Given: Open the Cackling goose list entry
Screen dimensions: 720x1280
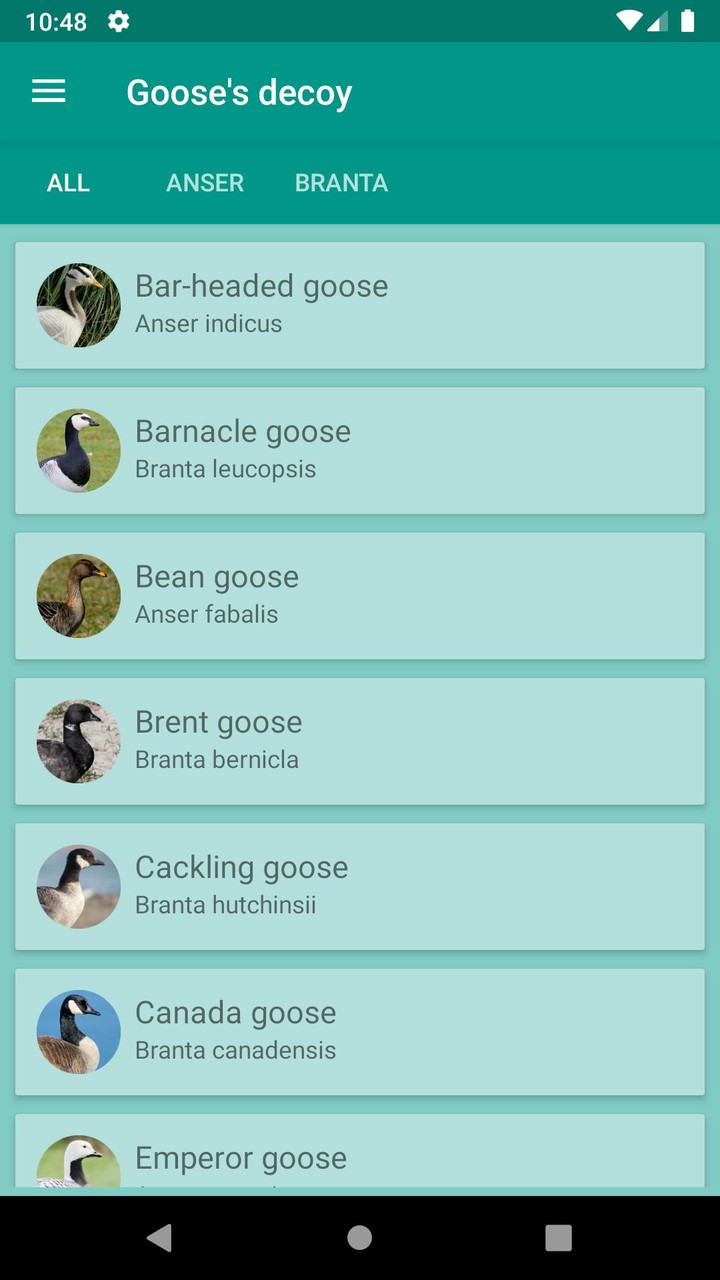Looking at the screenshot, I should coord(360,886).
